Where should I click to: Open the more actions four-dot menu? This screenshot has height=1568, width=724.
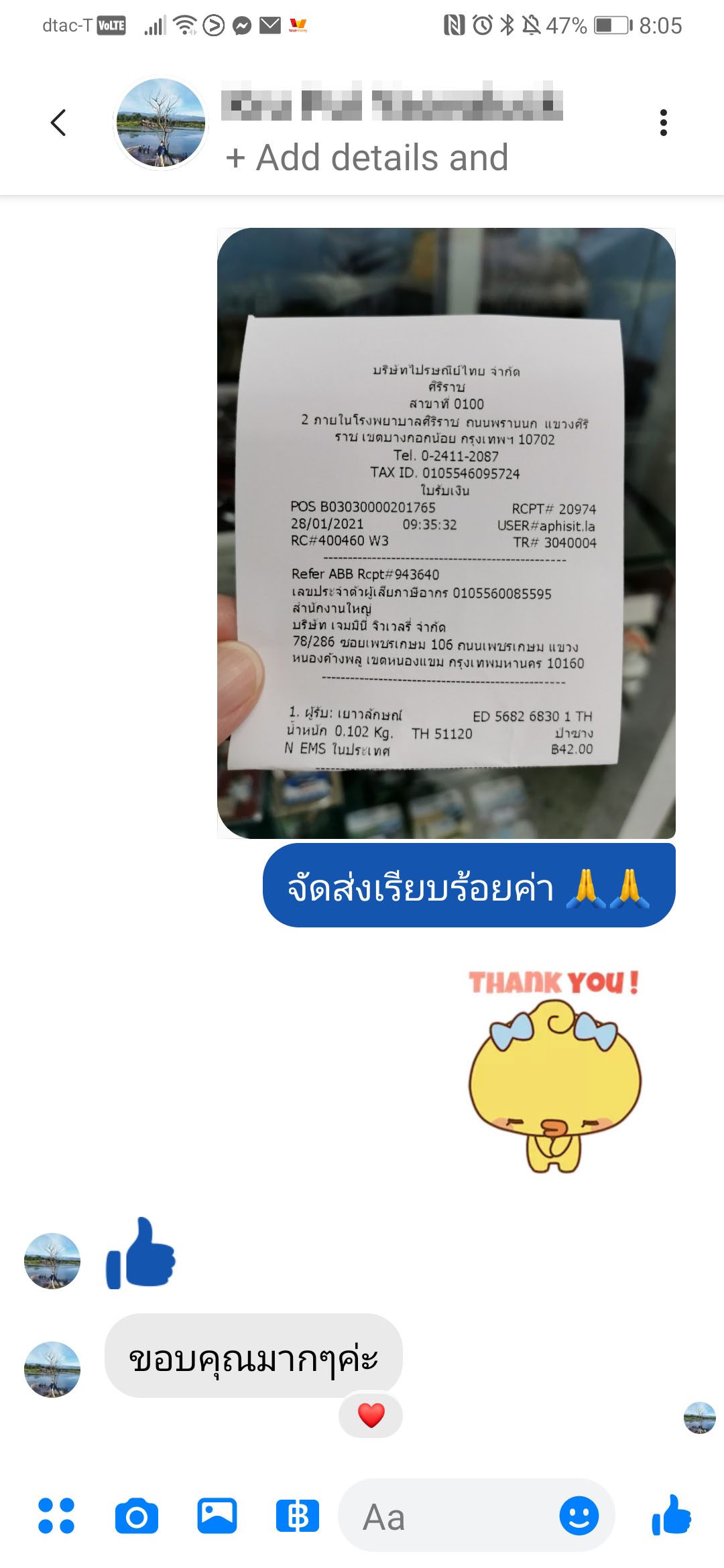click(56, 1516)
